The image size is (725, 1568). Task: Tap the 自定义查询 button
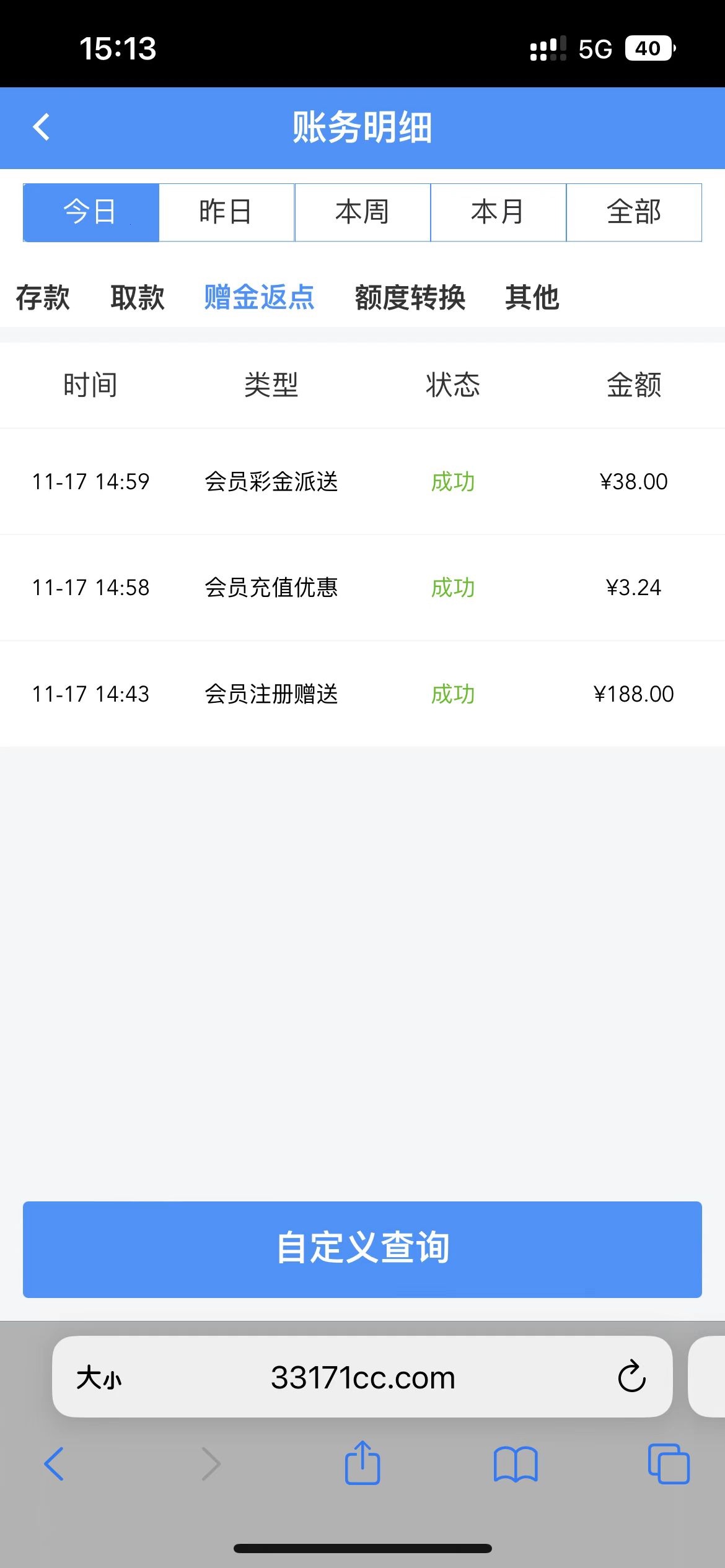click(x=362, y=1250)
